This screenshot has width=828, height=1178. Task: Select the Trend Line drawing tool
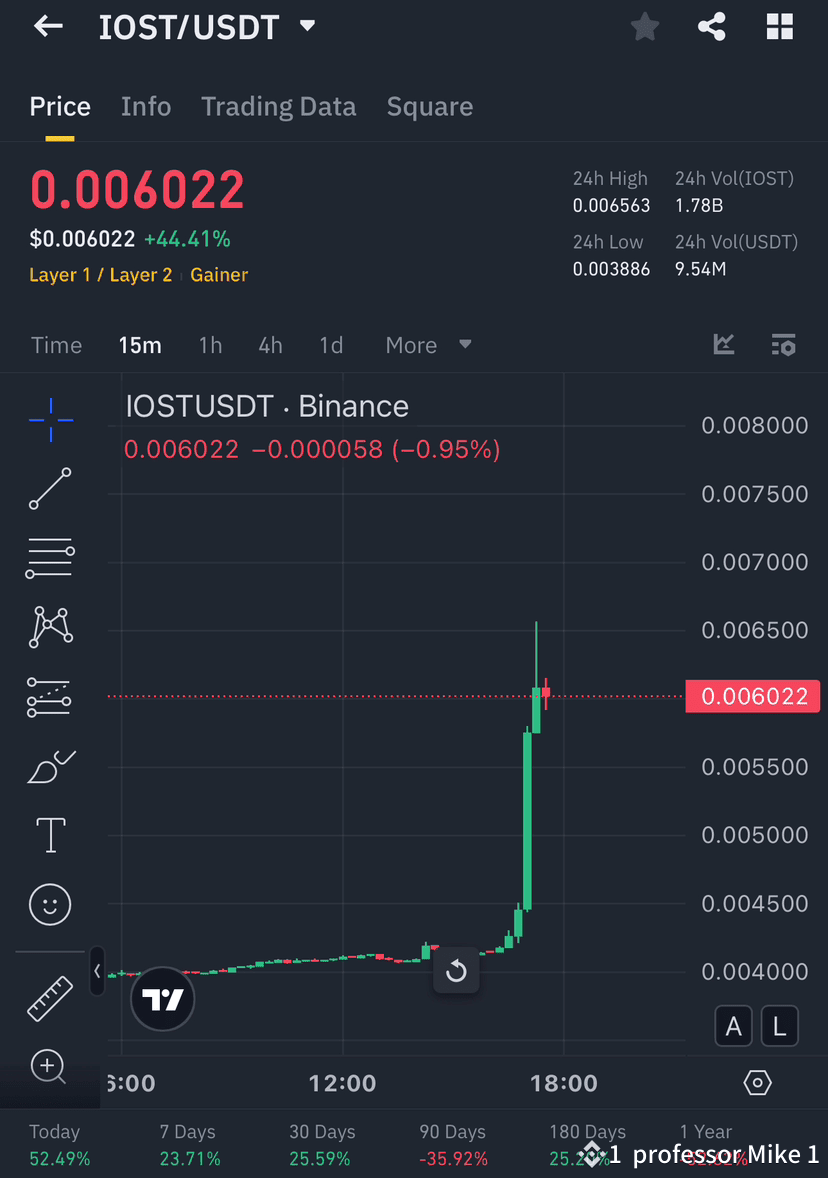(x=49, y=489)
